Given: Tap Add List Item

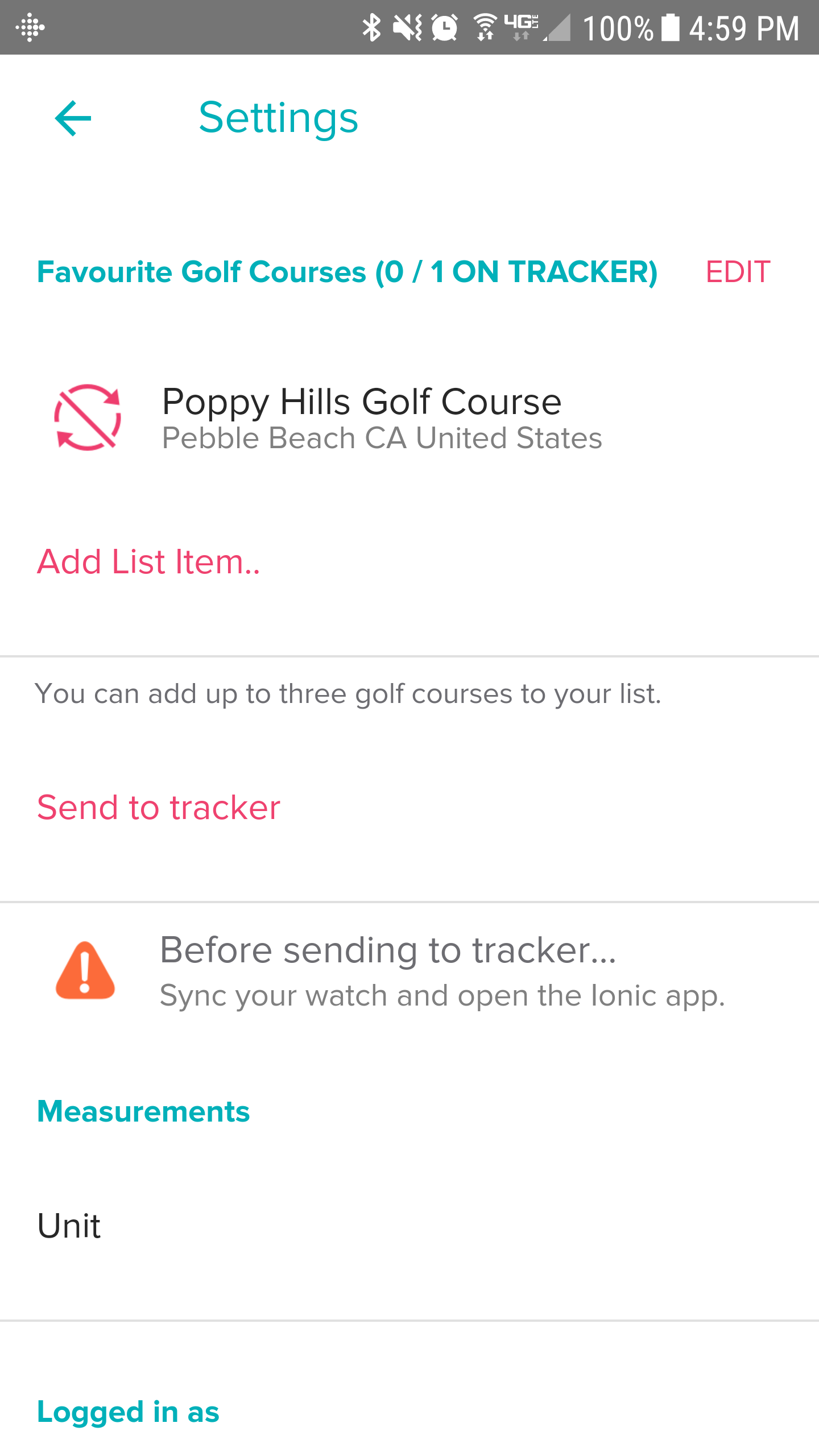Looking at the screenshot, I should click(148, 562).
